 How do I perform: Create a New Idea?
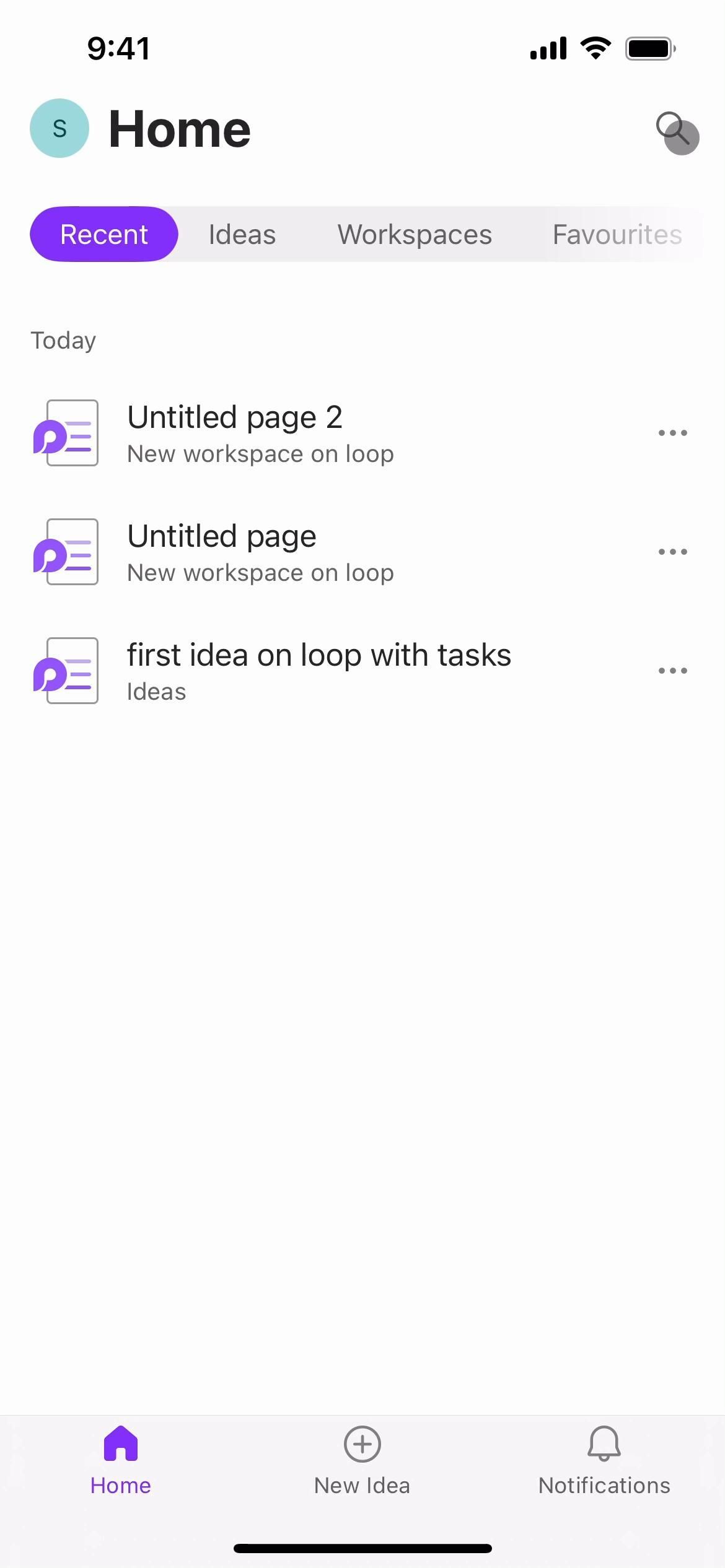tap(362, 1460)
